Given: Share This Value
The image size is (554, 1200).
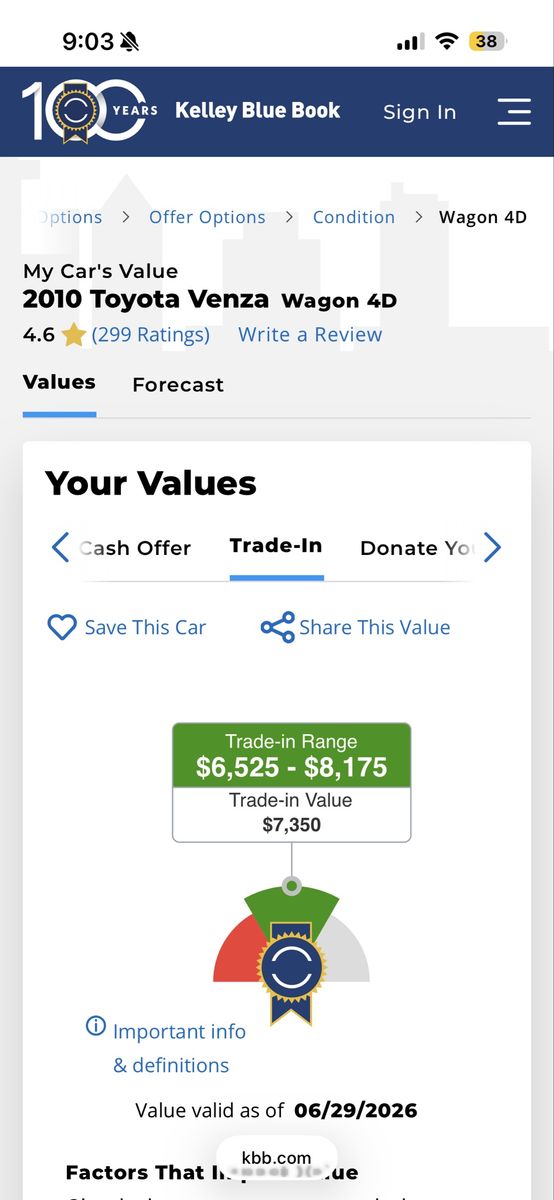Looking at the screenshot, I should [x=356, y=628].
